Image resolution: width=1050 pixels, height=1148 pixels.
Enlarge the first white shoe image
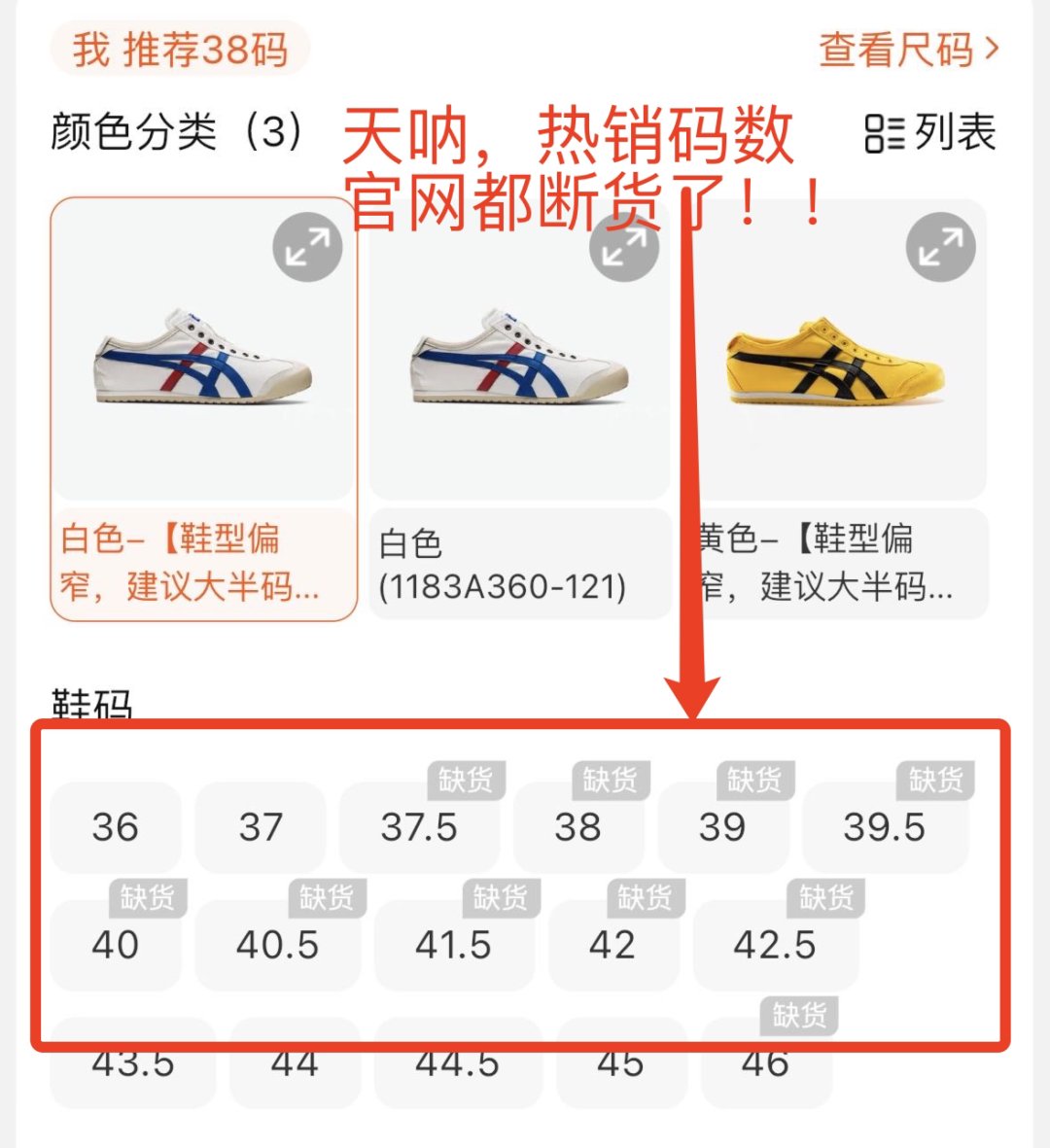(307, 247)
